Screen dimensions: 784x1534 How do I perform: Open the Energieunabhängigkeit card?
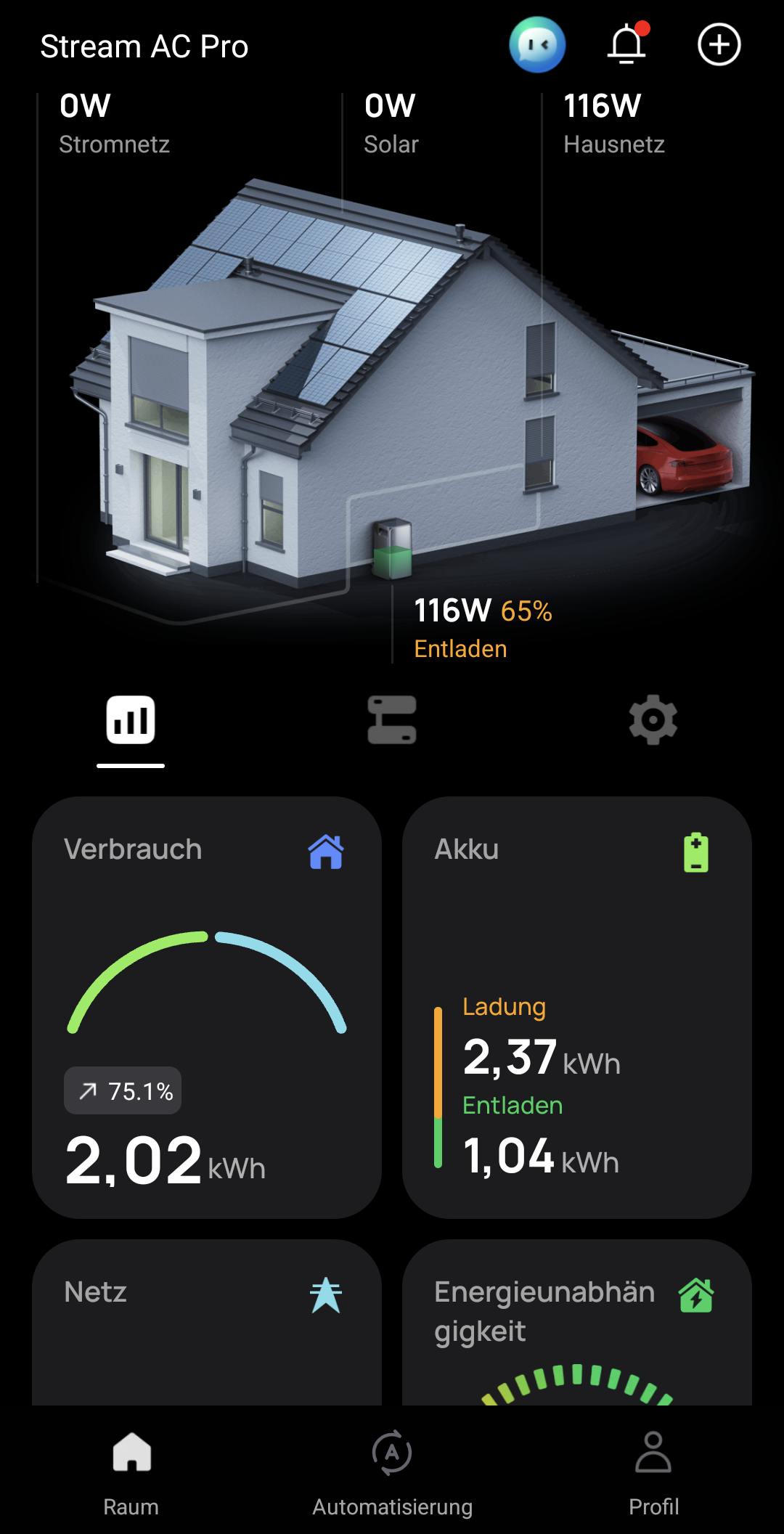[577, 1322]
